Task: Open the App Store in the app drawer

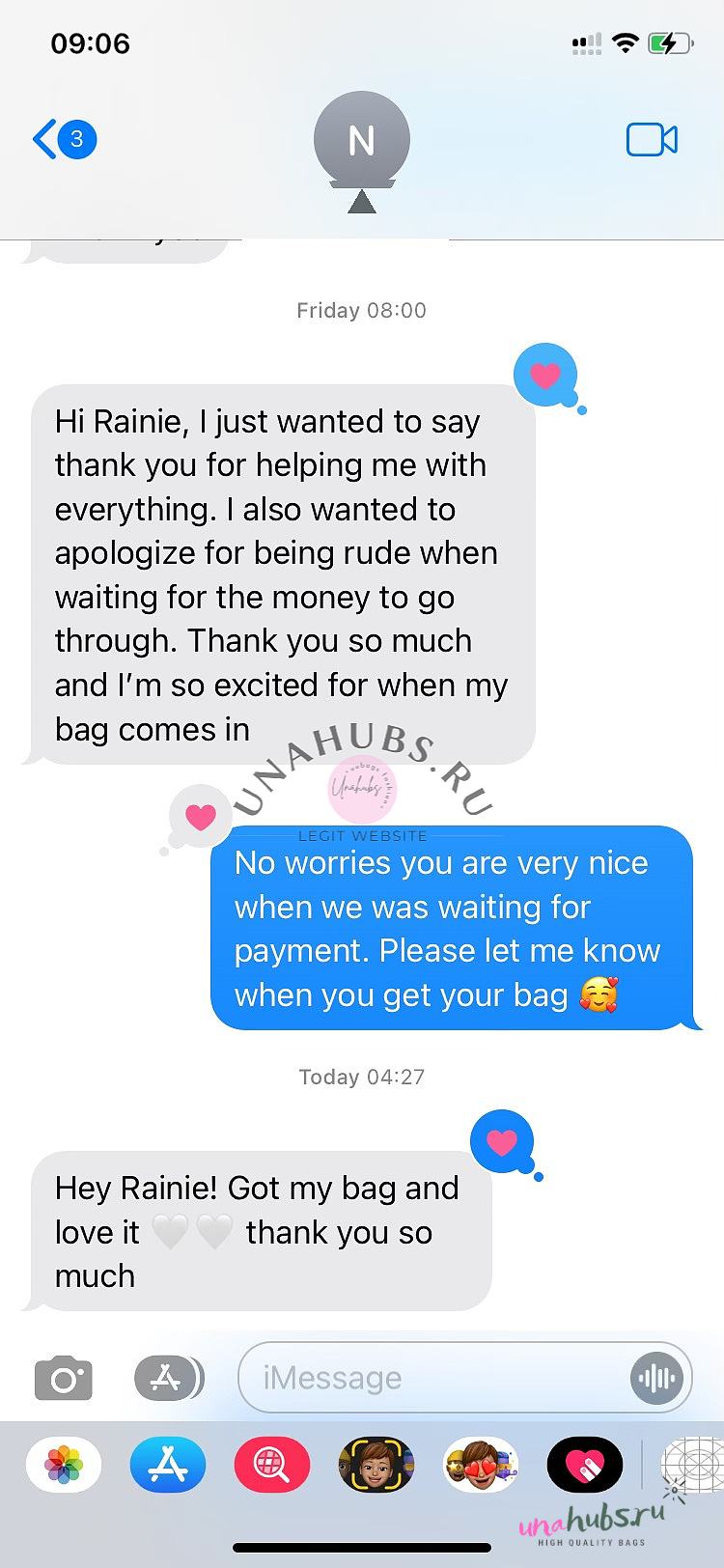Action: [168, 1466]
